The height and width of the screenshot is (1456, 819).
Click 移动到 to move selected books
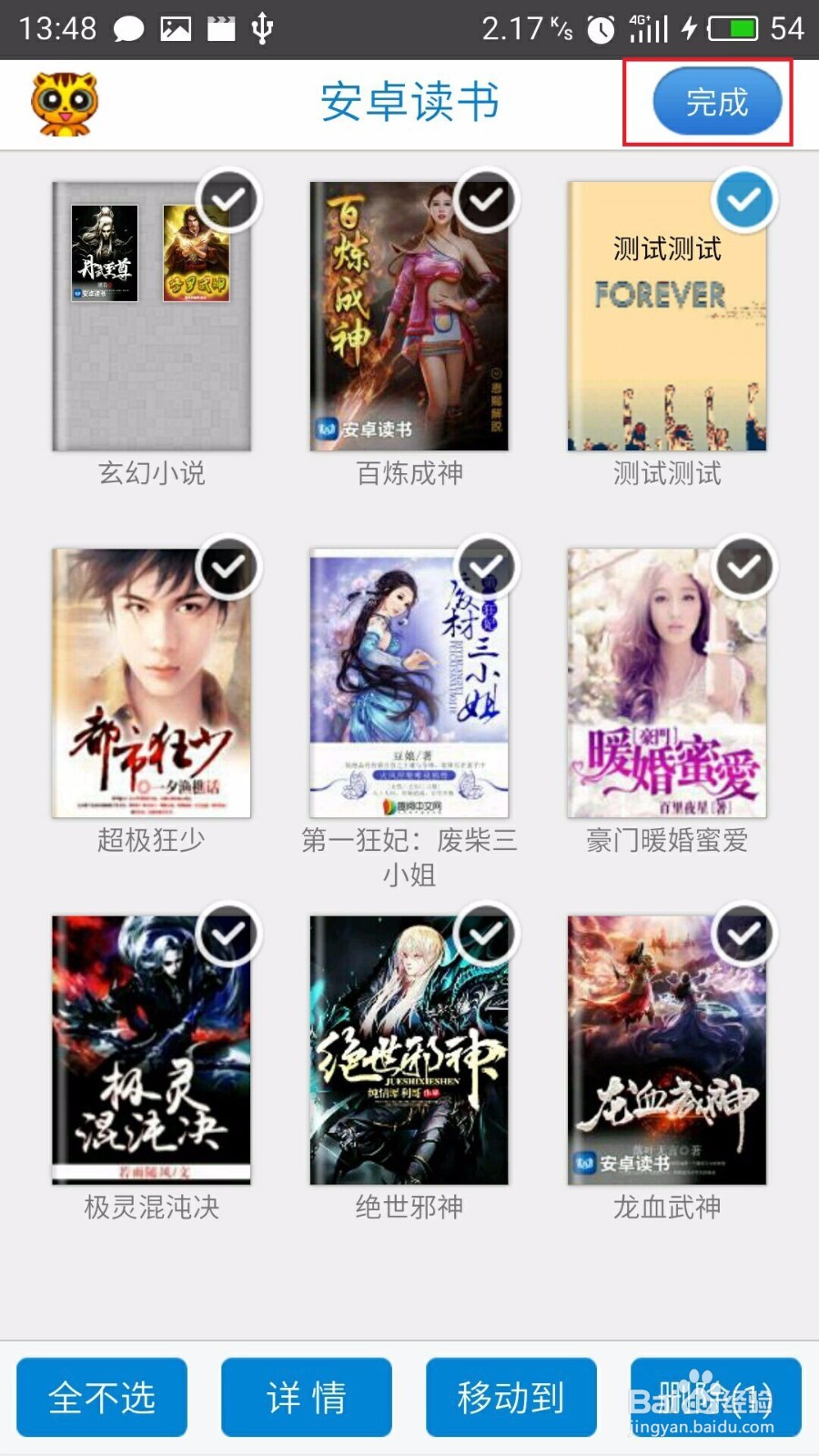click(x=511, y=1398)
